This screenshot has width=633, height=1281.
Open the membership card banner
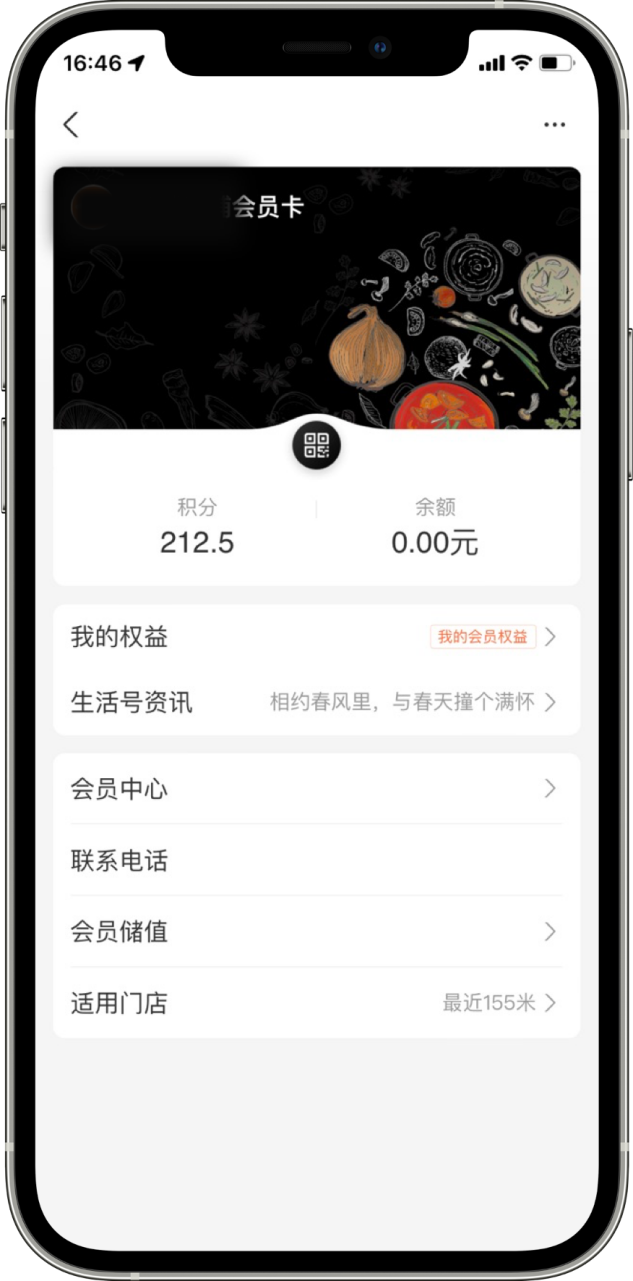[316, 298]
